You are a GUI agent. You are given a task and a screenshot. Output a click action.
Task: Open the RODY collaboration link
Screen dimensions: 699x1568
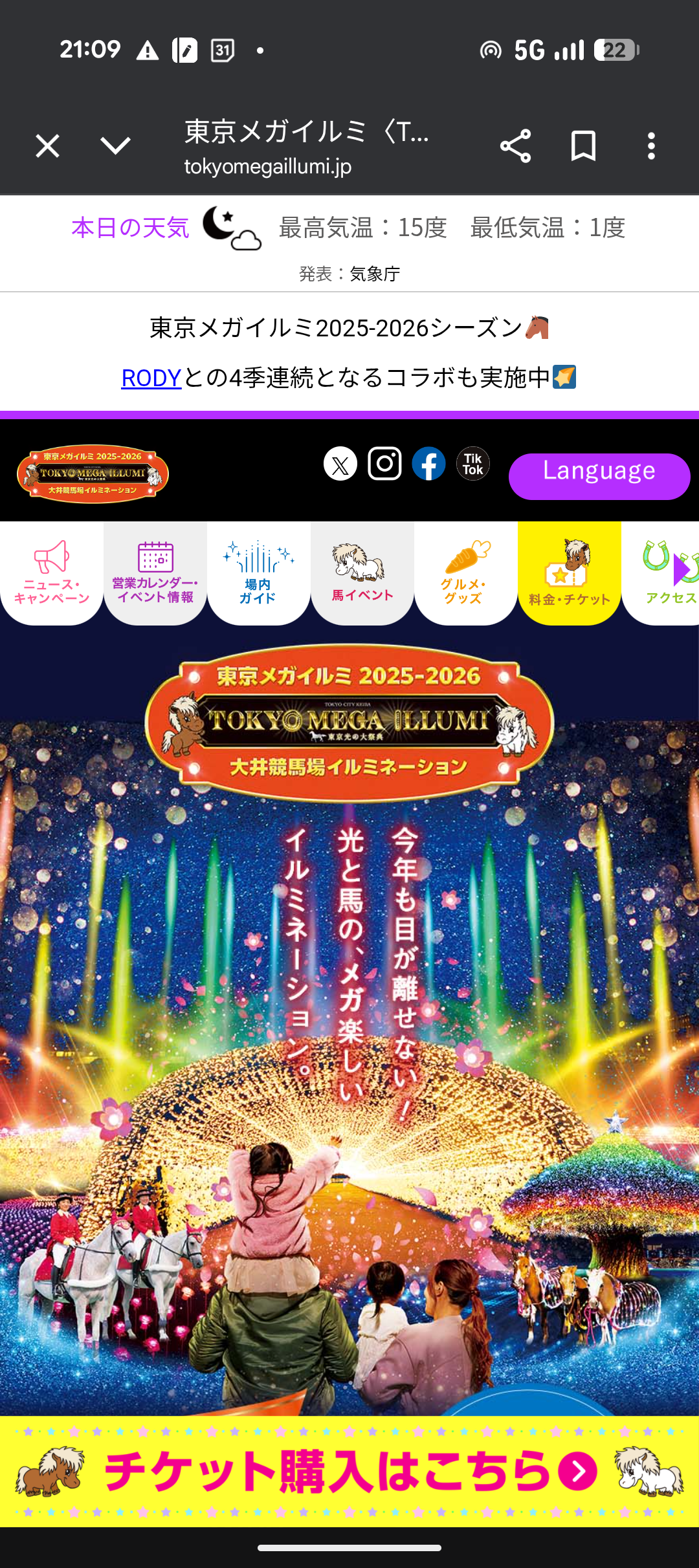coord(151,378)
